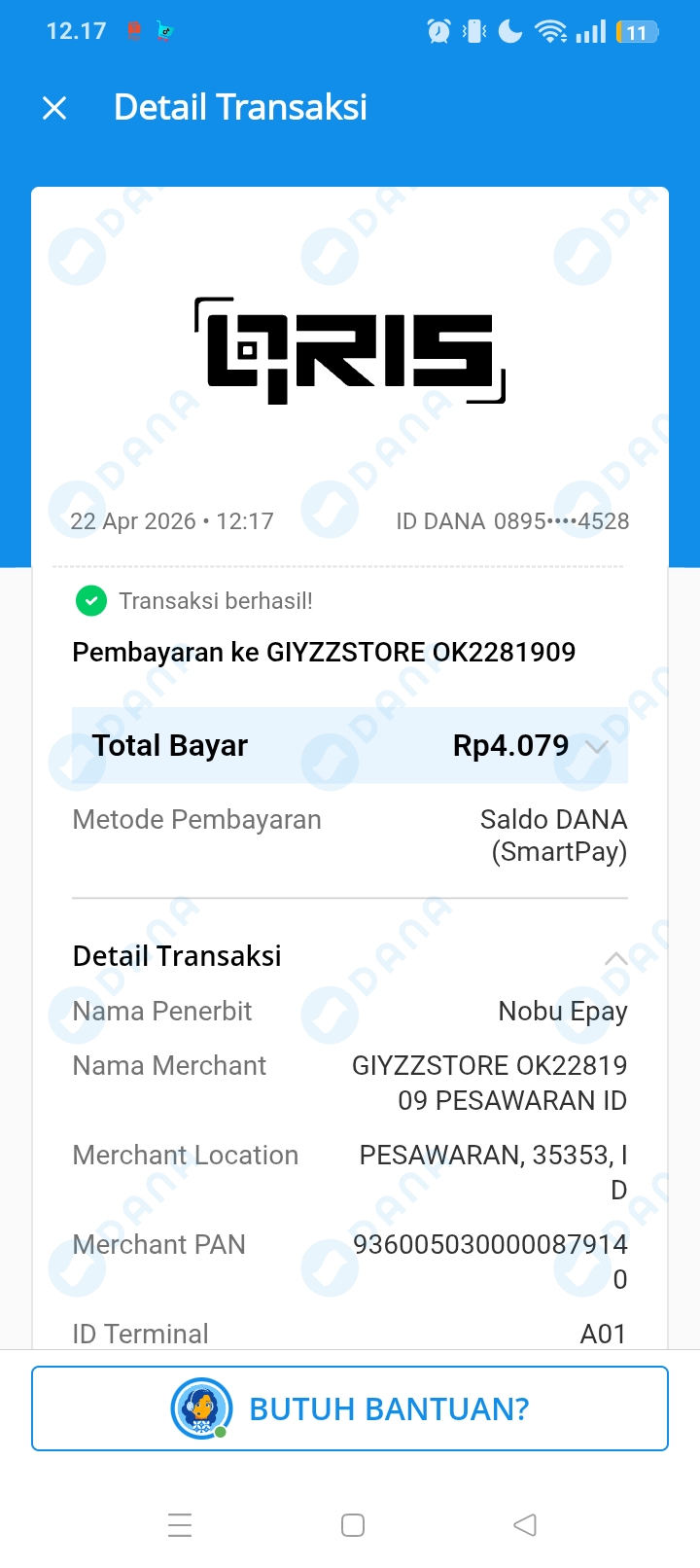Expand the Total Bayar breakdown

[x=596, y=746]
